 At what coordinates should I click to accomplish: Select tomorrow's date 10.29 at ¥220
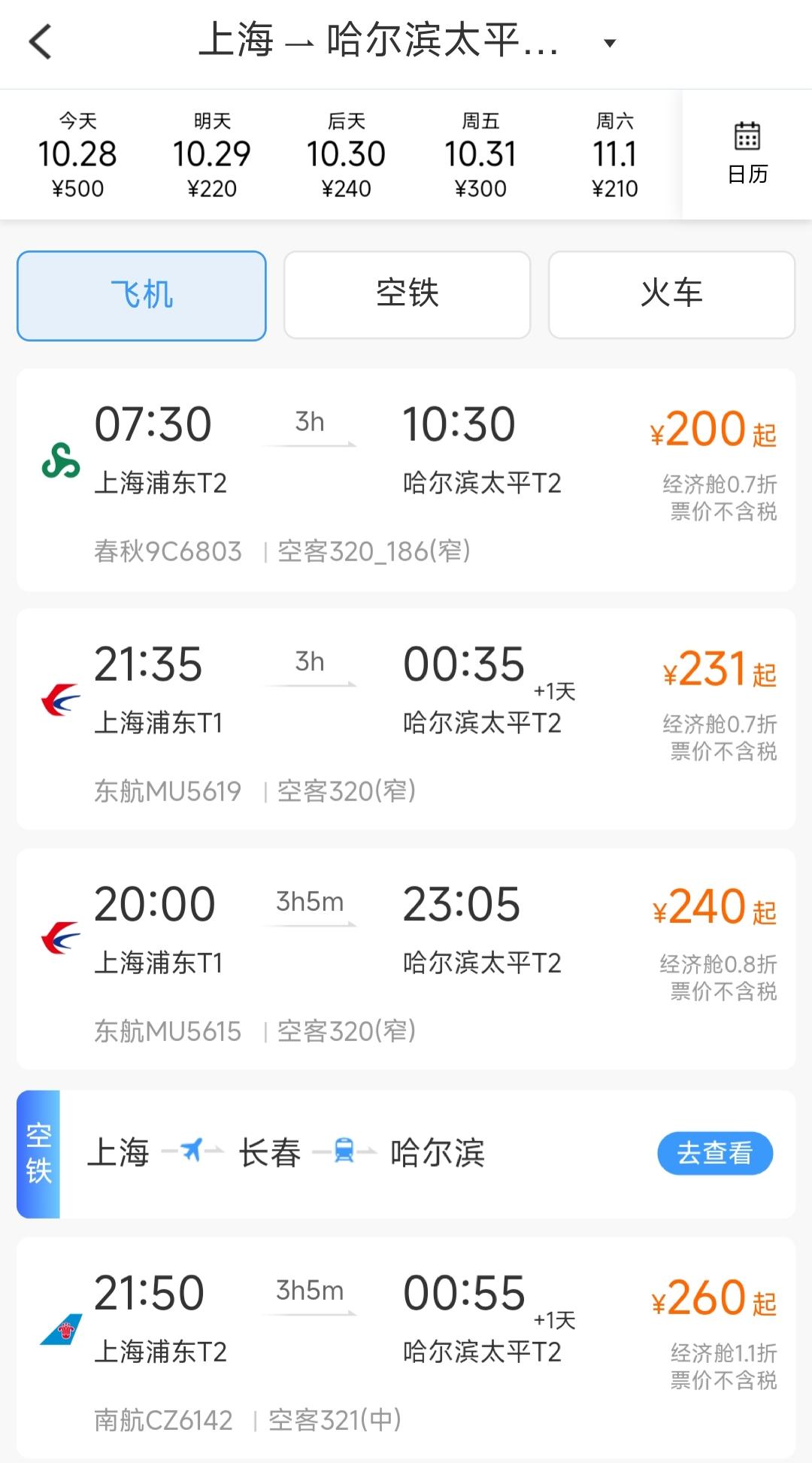pyautogui.click(x=214, y=154)
